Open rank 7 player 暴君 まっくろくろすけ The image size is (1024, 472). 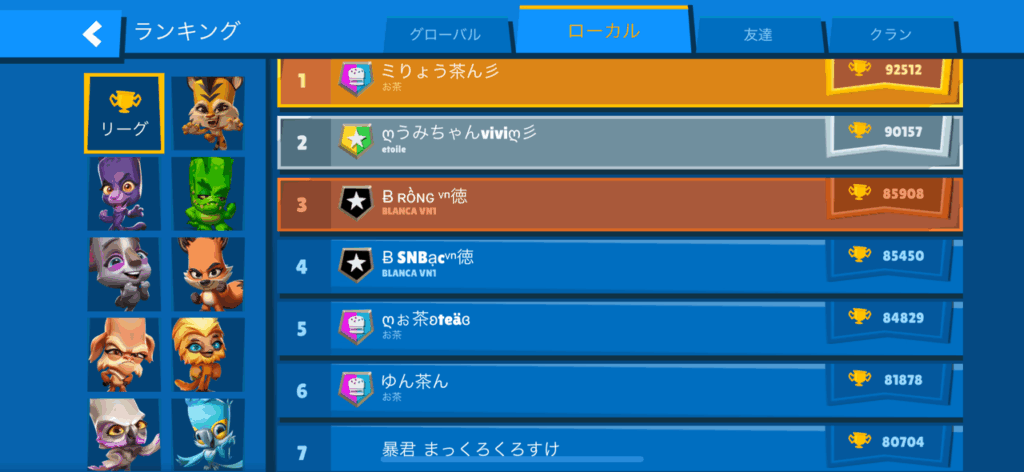pyautogui.click(x=620, y=446)
